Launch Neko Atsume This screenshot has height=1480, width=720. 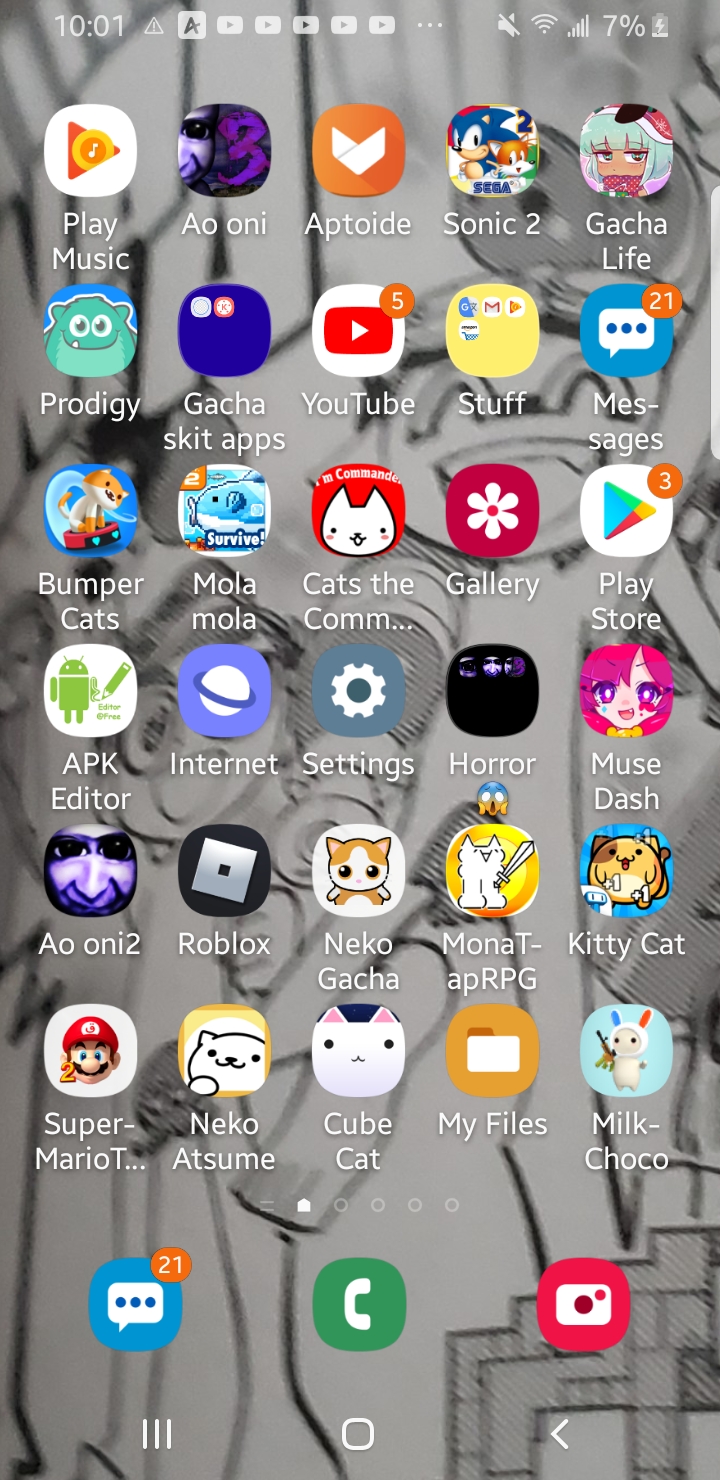pyautogui.click(x=224, y=1051)
